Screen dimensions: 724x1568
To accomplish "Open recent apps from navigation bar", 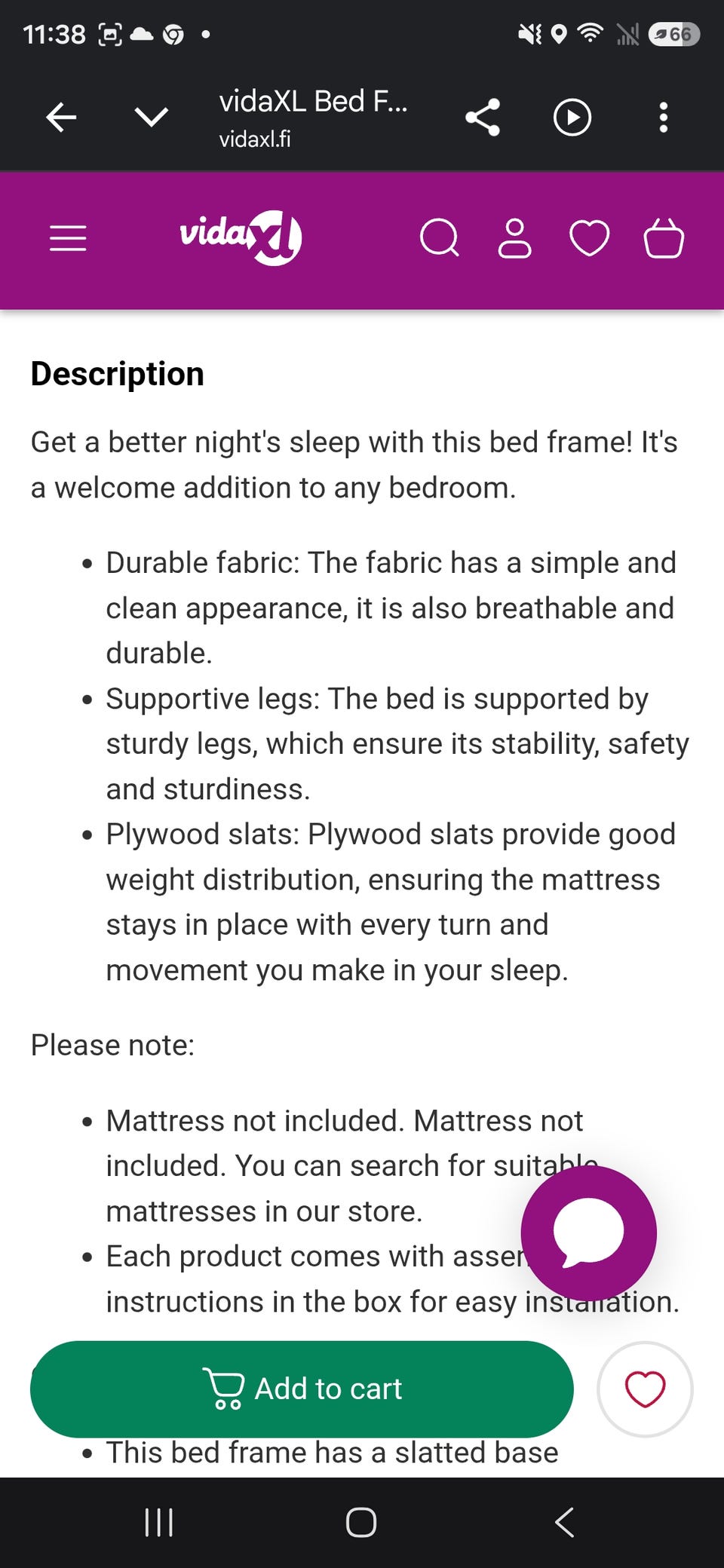I will pyautogui.click(x=159, y=1522).
